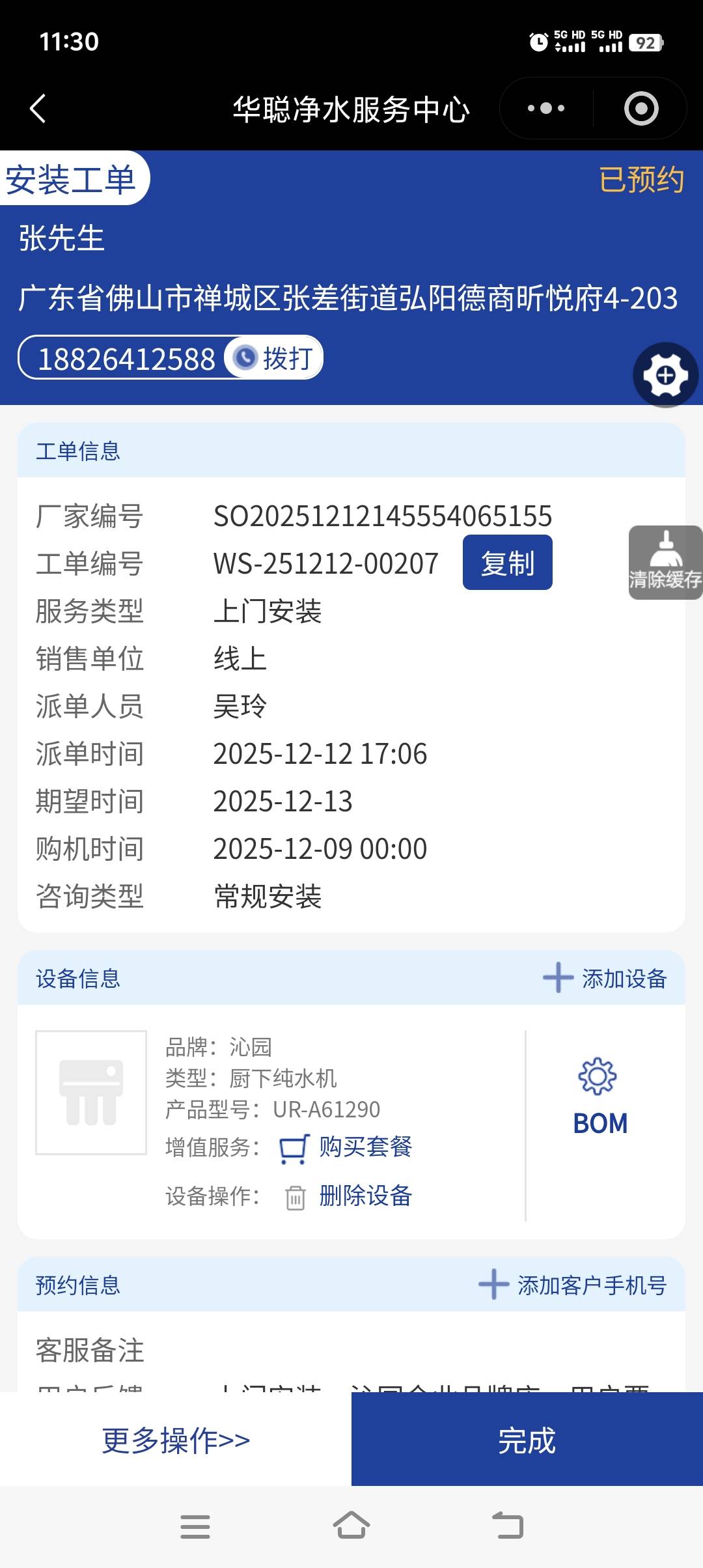Close the mini program with the circle icon
The image size is (703, 1568).
(x=641, y=108)
